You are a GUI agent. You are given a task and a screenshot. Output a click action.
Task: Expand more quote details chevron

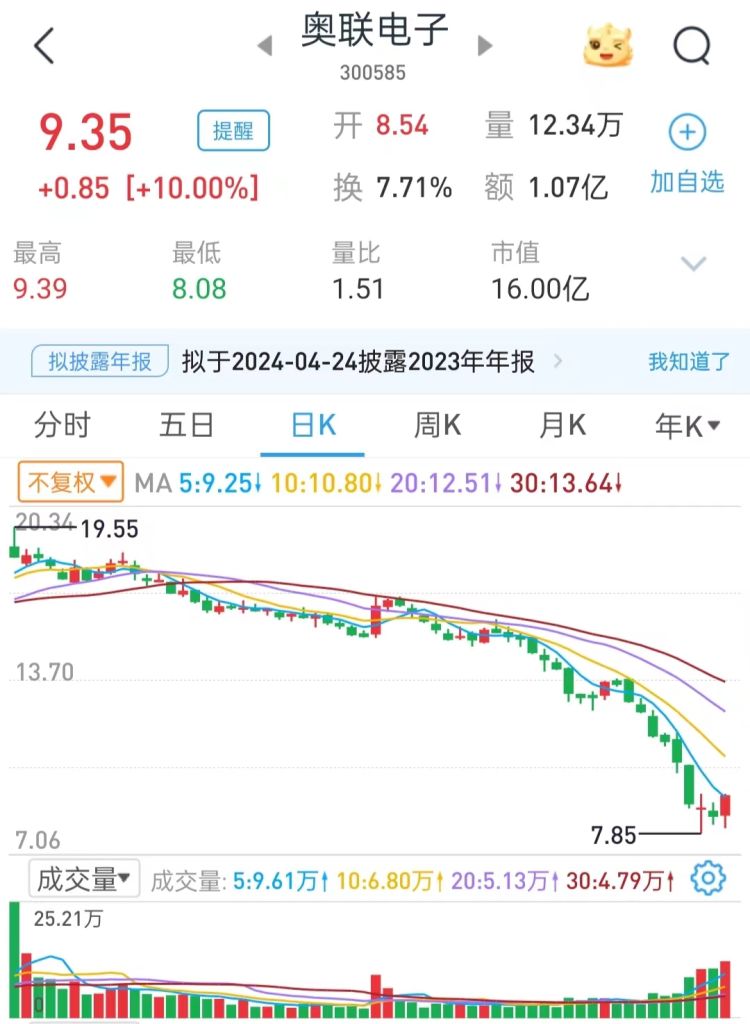click(x=693, y=264)
